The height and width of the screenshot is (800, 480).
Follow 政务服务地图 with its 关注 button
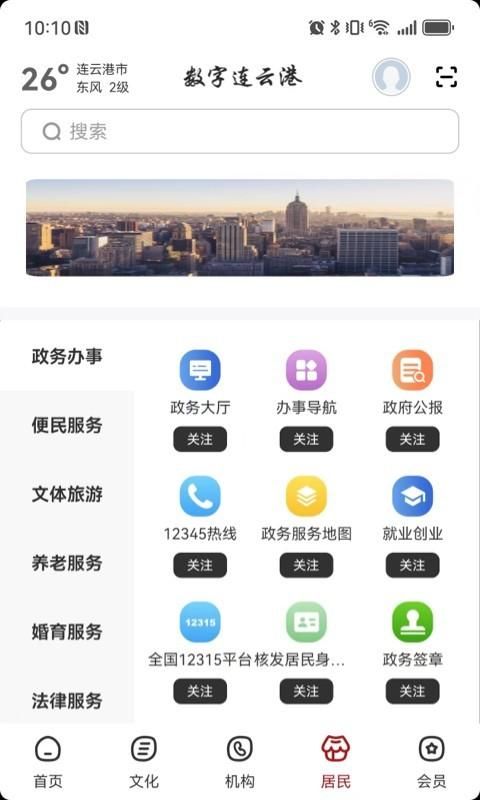coord(306,565)
